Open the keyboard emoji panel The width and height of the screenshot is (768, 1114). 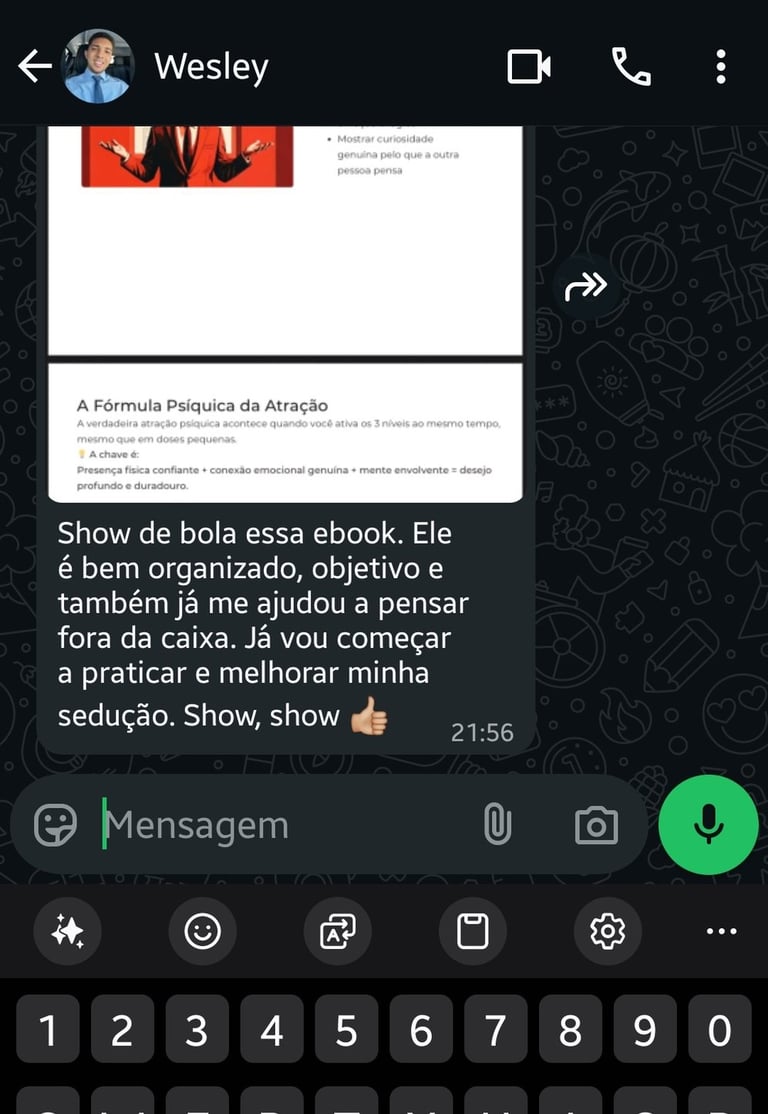(x=202, y=932)
